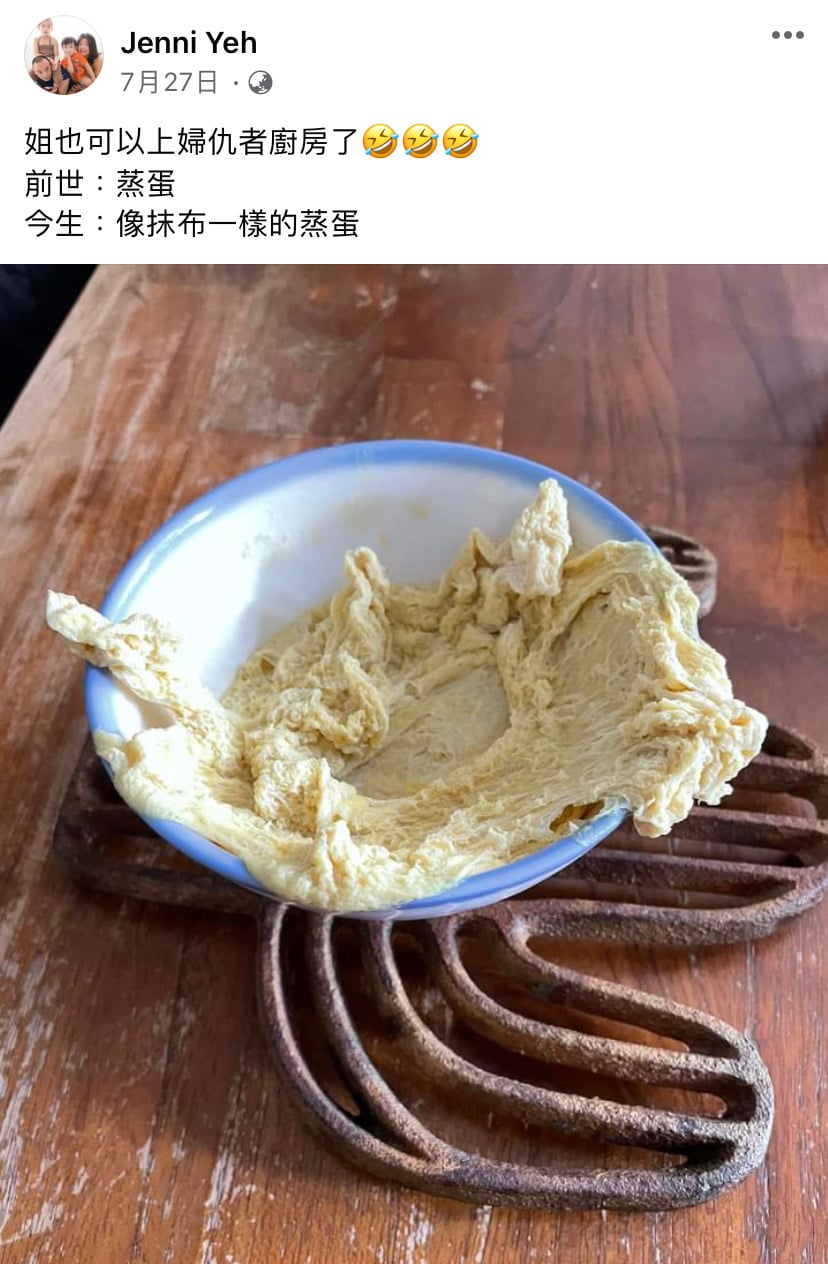Open the post's three-dot overflow menu
Screen dimensions: 828x1264
point(787,35)
